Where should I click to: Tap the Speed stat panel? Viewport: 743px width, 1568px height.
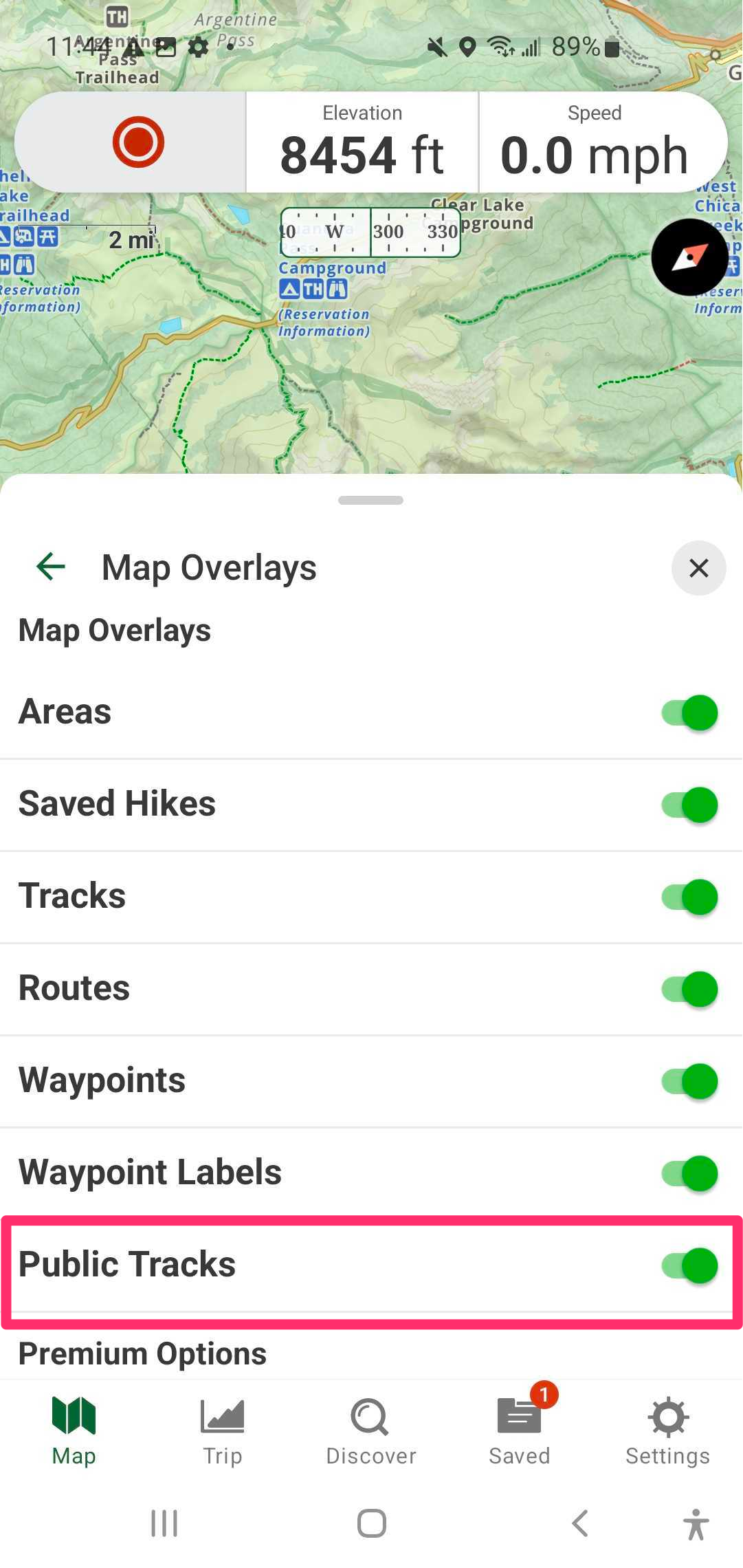coord(595,143)
